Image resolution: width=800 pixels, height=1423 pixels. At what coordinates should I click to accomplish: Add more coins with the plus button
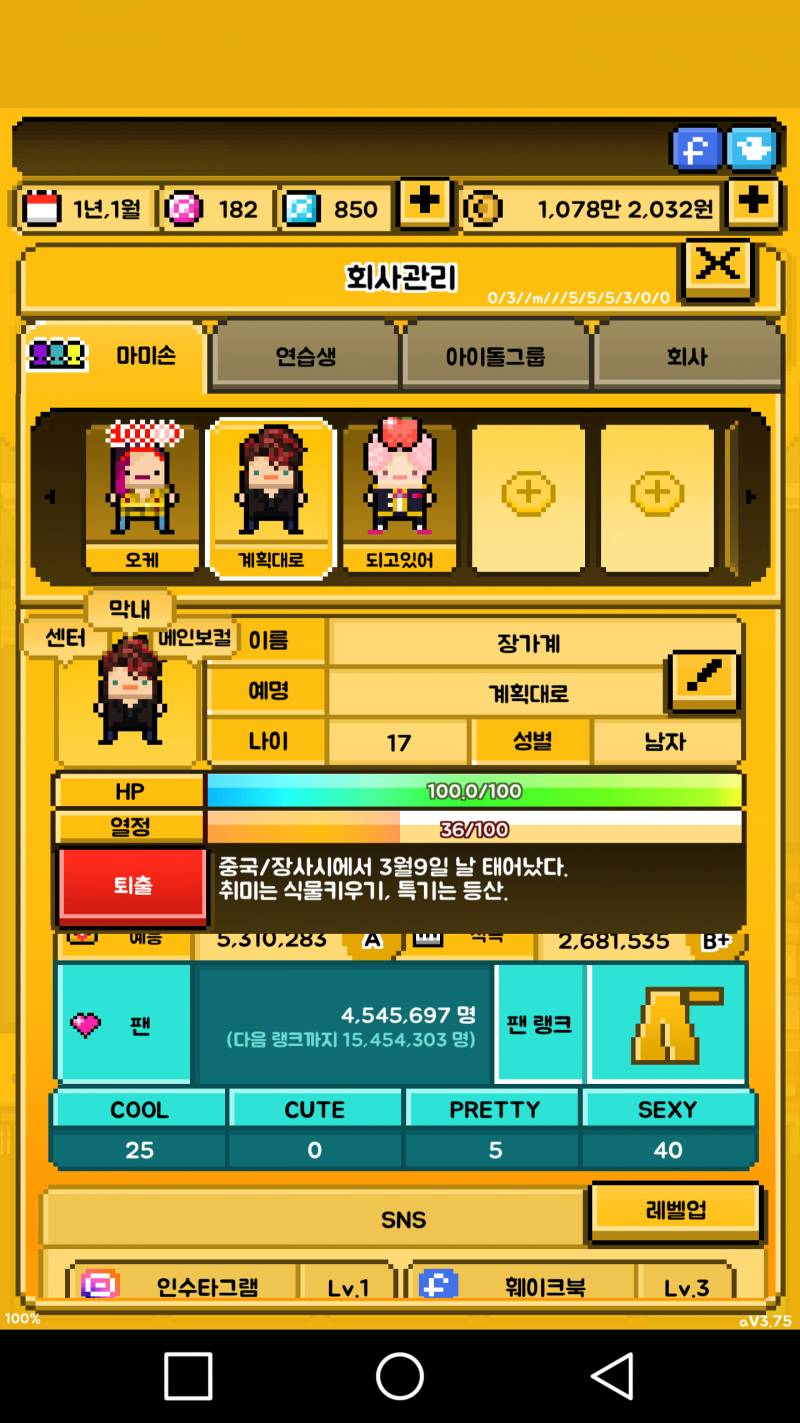[753, 203]
